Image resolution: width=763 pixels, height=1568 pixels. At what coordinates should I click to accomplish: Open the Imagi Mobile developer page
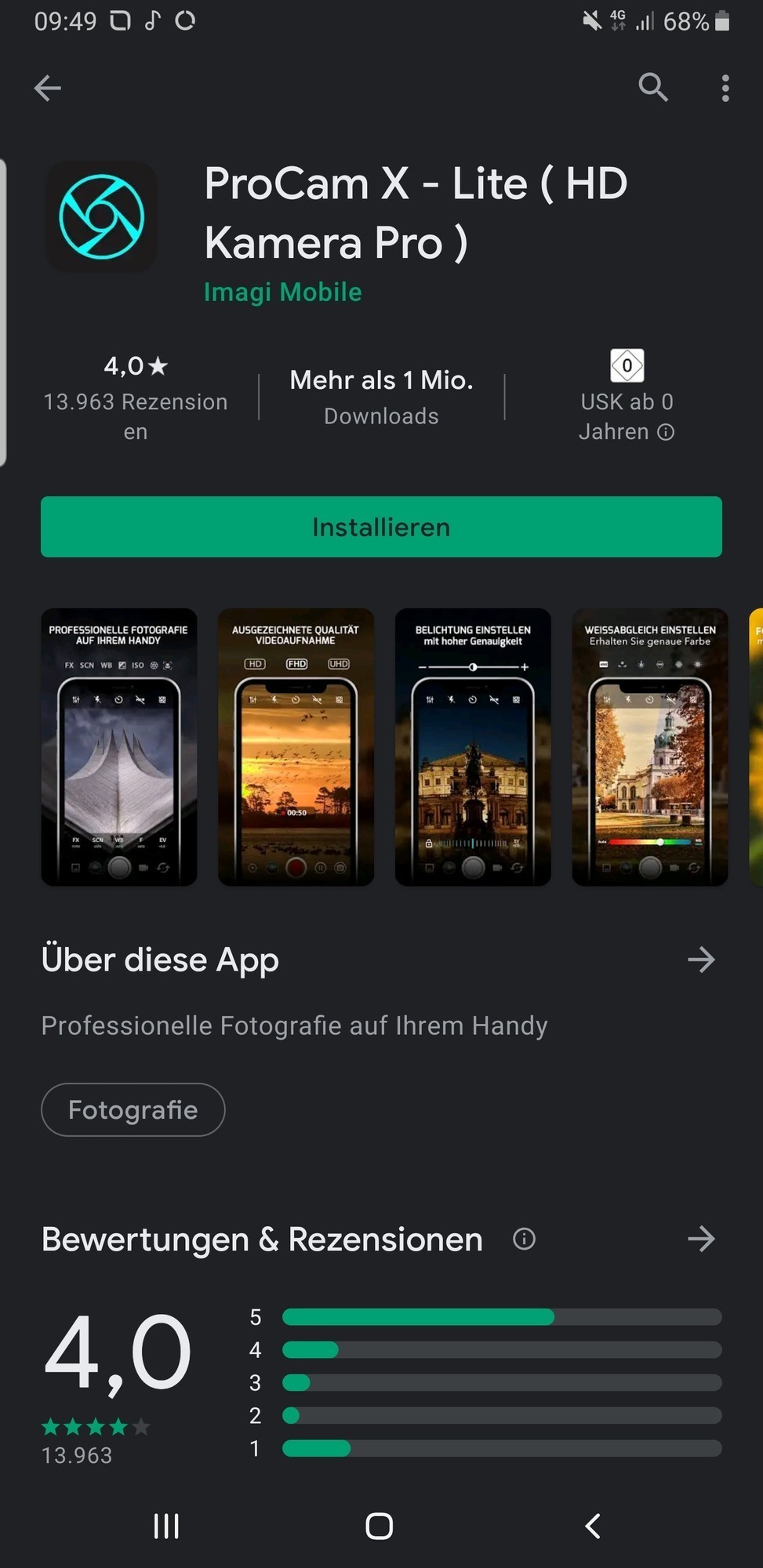[282, 292]
